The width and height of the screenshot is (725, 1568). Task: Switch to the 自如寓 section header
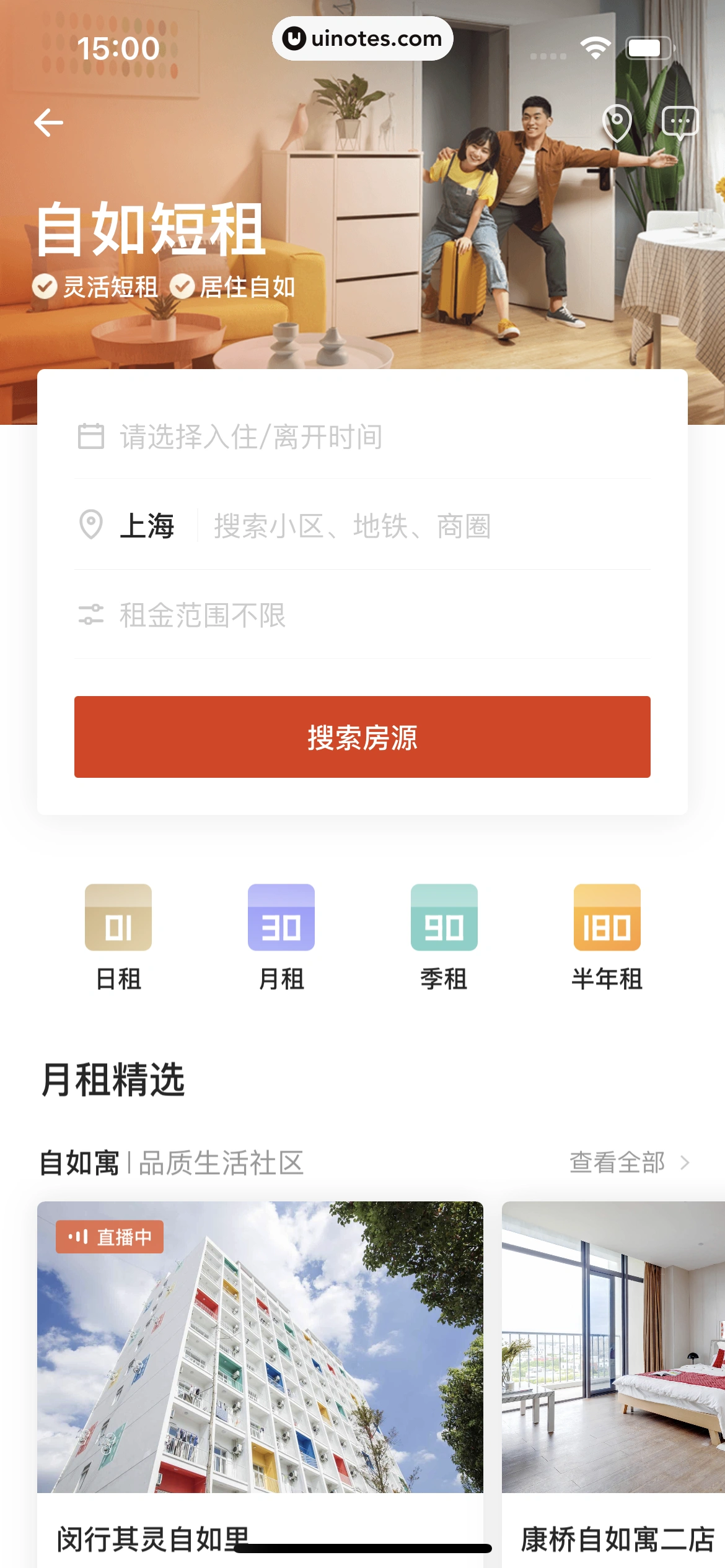click(x=81, y=1162)
